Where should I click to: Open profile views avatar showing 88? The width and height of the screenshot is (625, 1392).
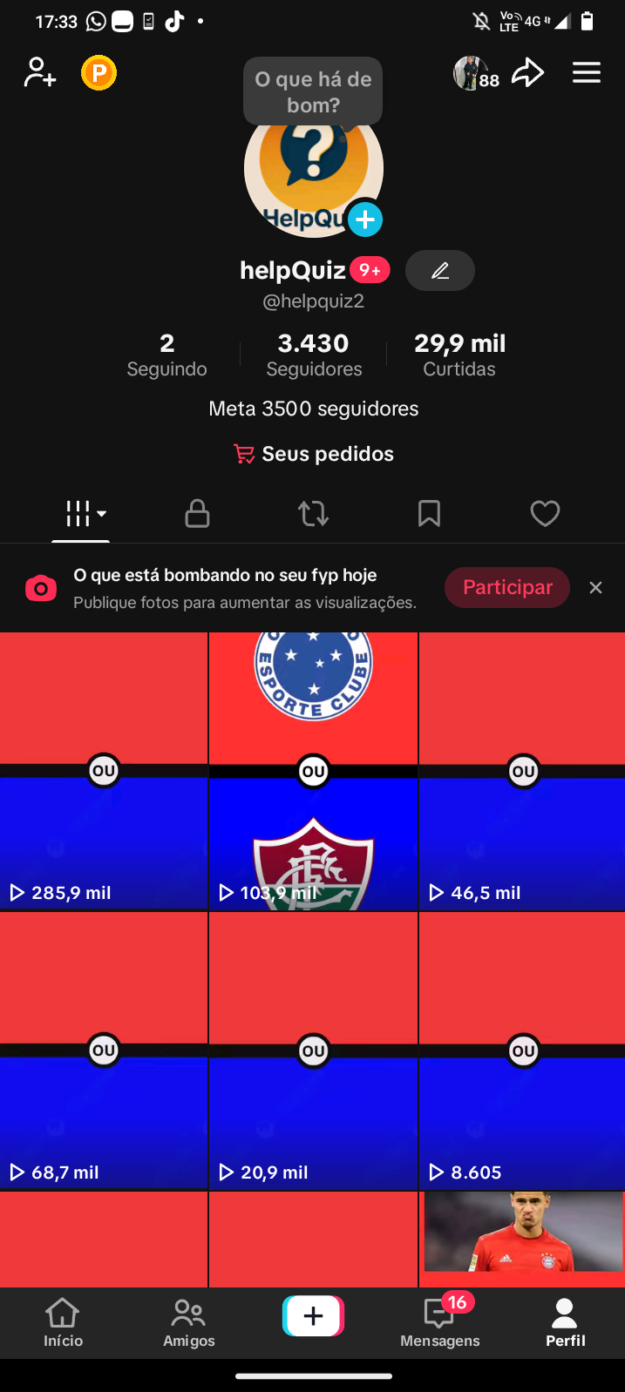pyautogui.click(x=475, y=73)
